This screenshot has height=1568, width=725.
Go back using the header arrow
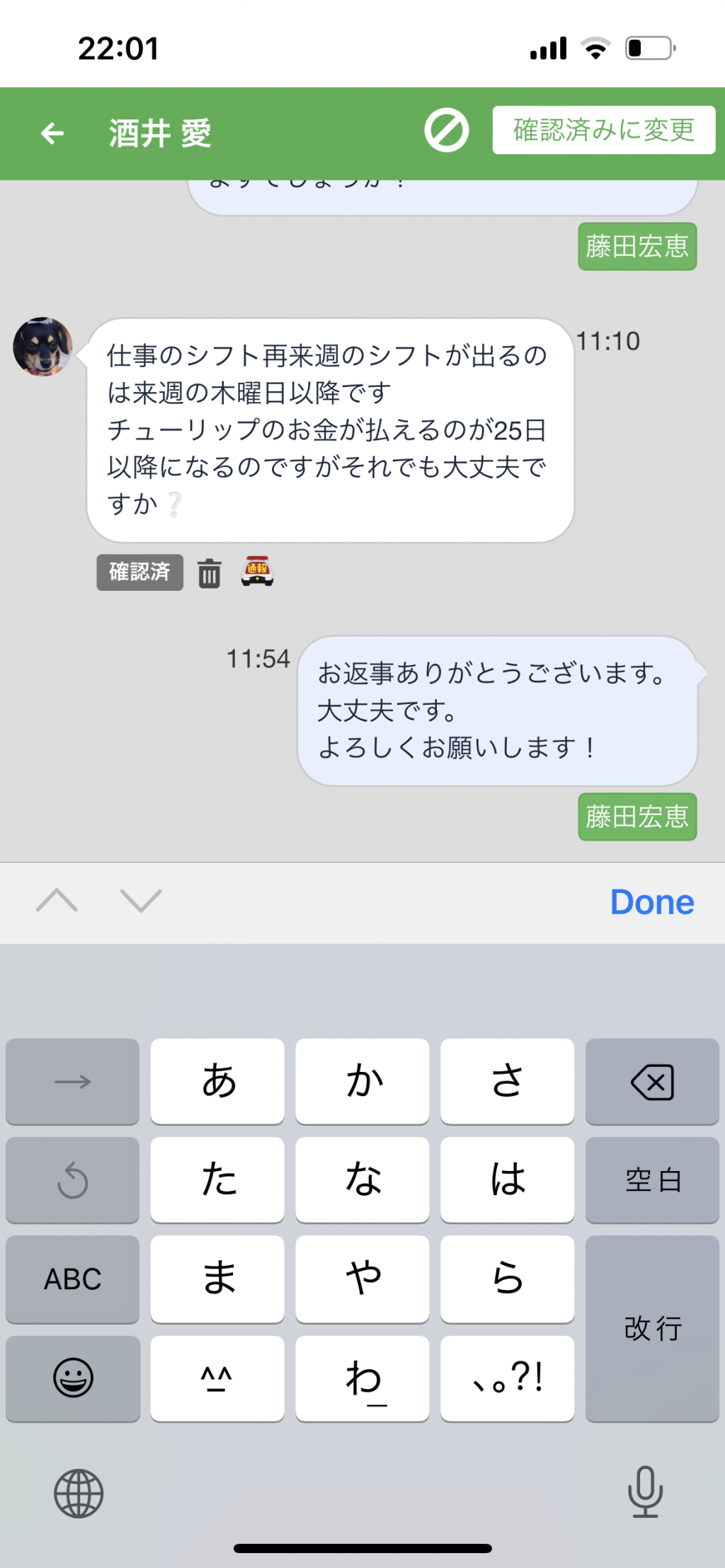53,133
